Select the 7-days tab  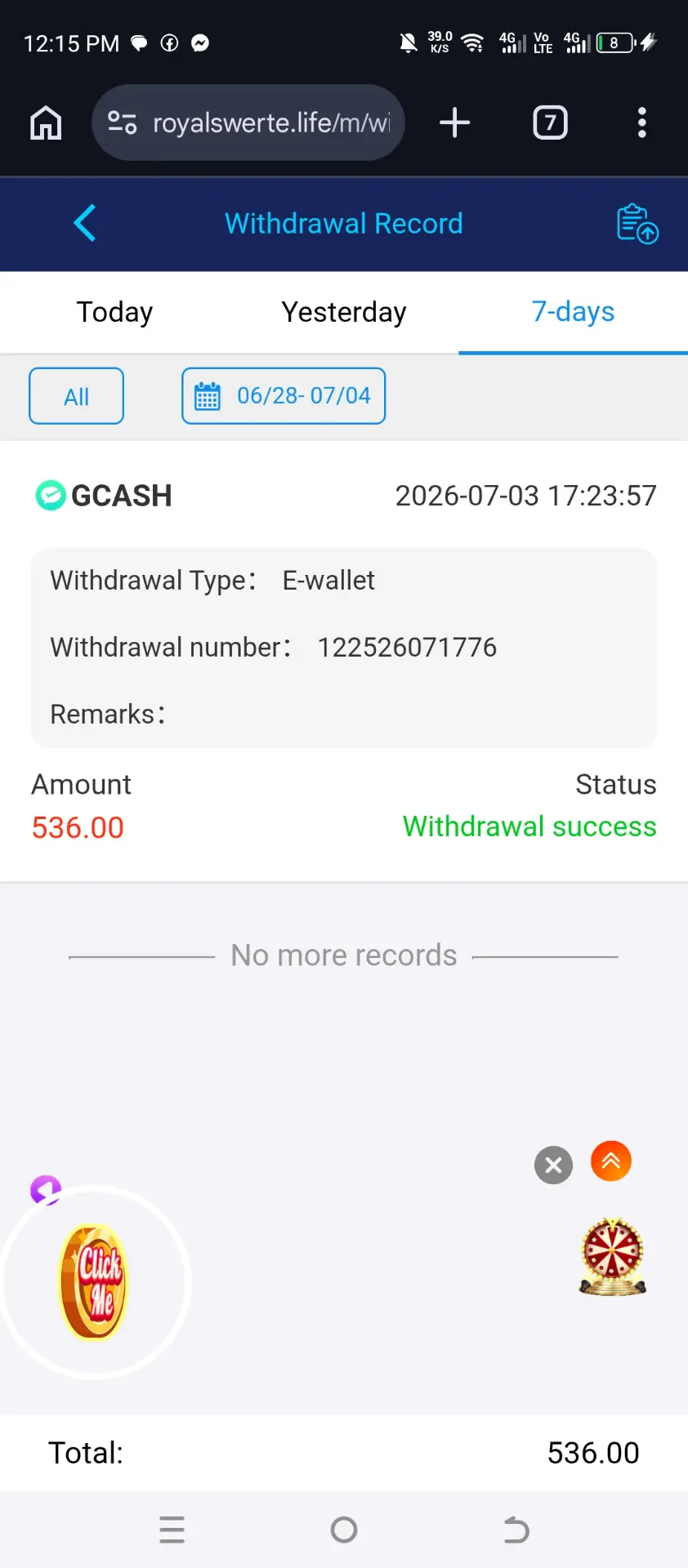(573, 312)
